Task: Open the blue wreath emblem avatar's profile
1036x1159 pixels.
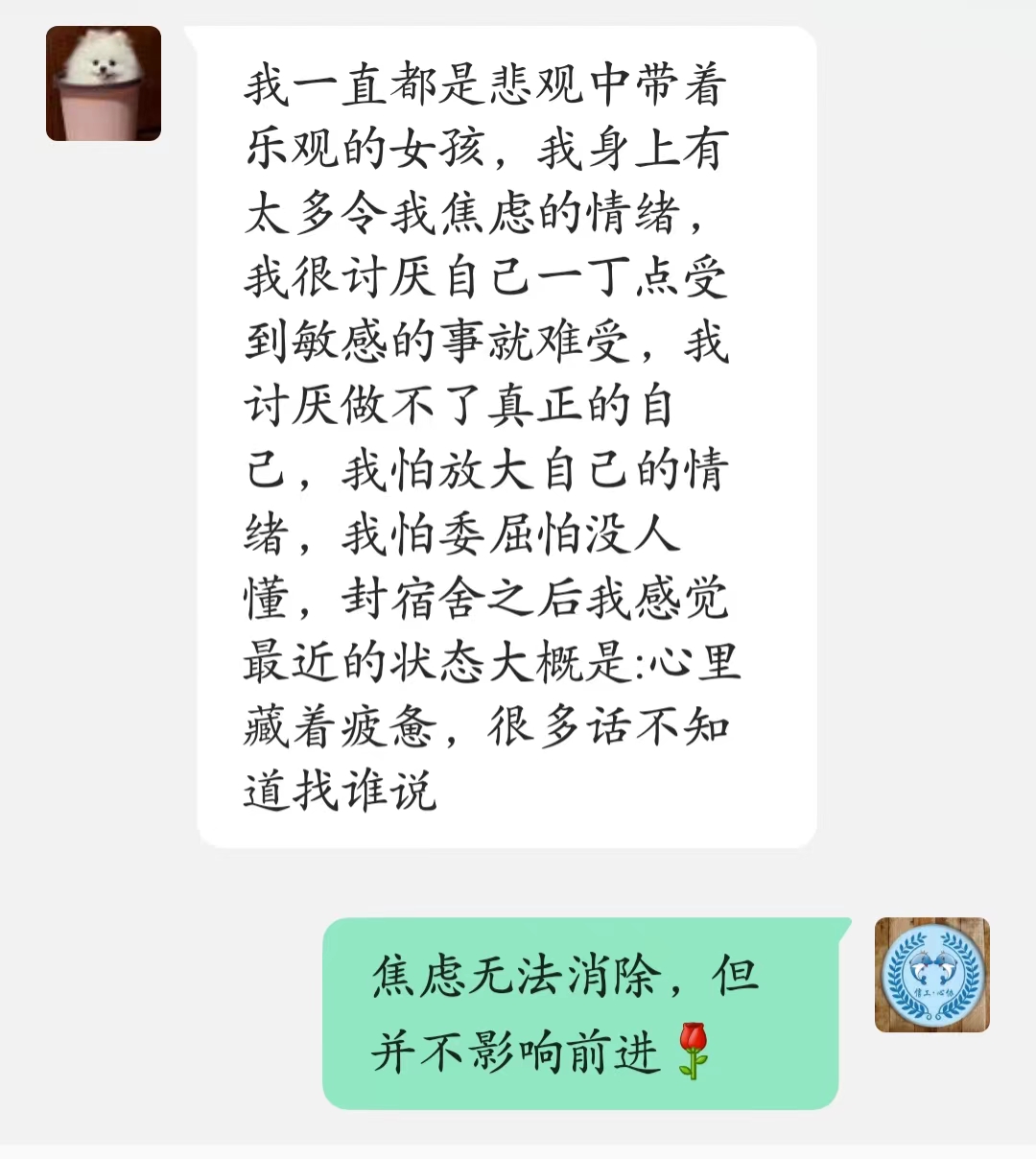Action: click(931, 975)
